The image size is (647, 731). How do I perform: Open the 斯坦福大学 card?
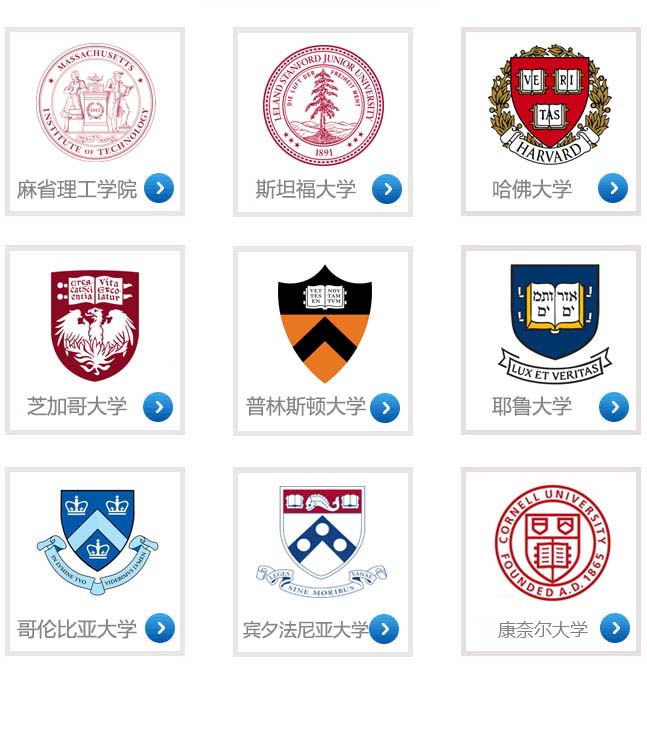323,121
